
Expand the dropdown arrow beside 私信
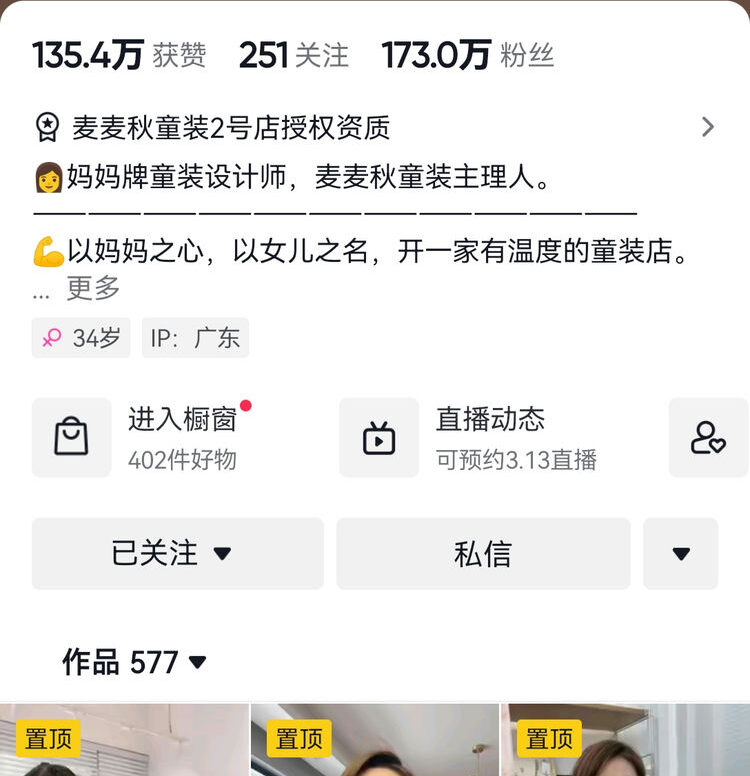pos(680,553)
